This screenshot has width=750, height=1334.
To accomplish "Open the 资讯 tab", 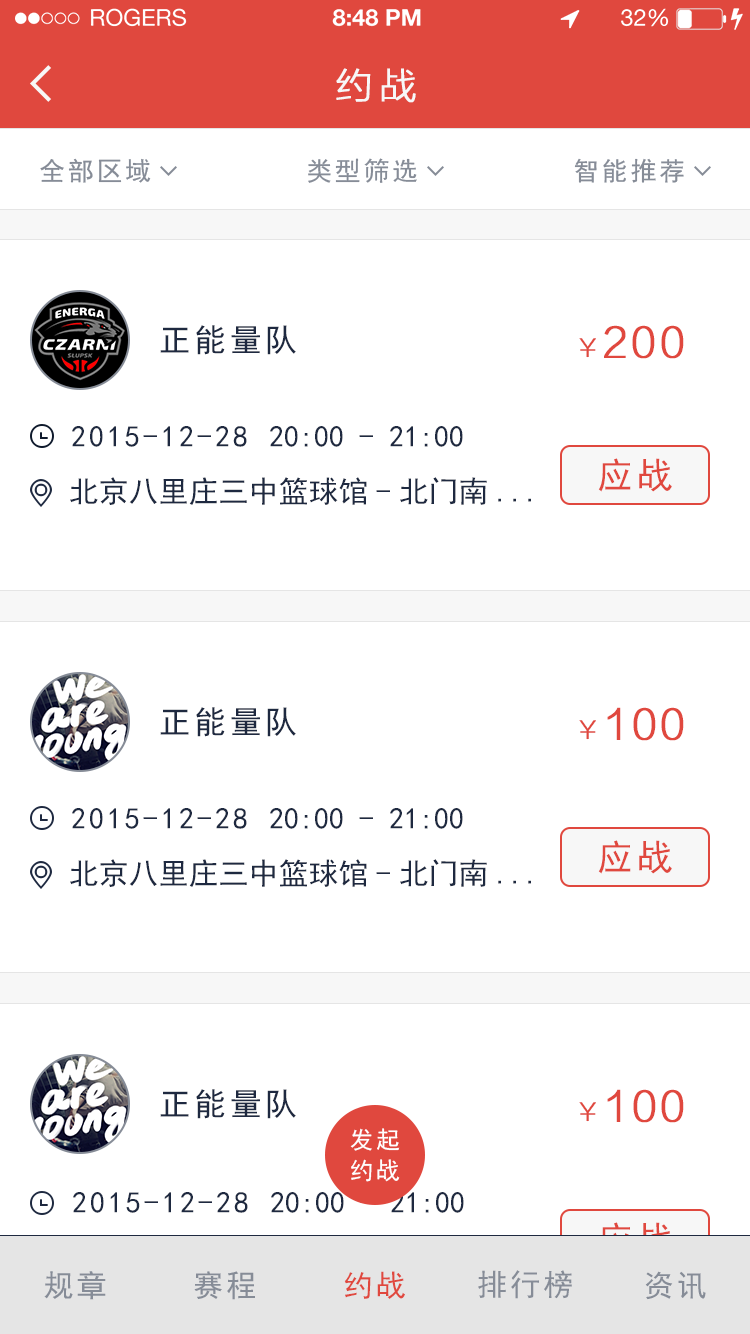I will tap(675, 1285).
